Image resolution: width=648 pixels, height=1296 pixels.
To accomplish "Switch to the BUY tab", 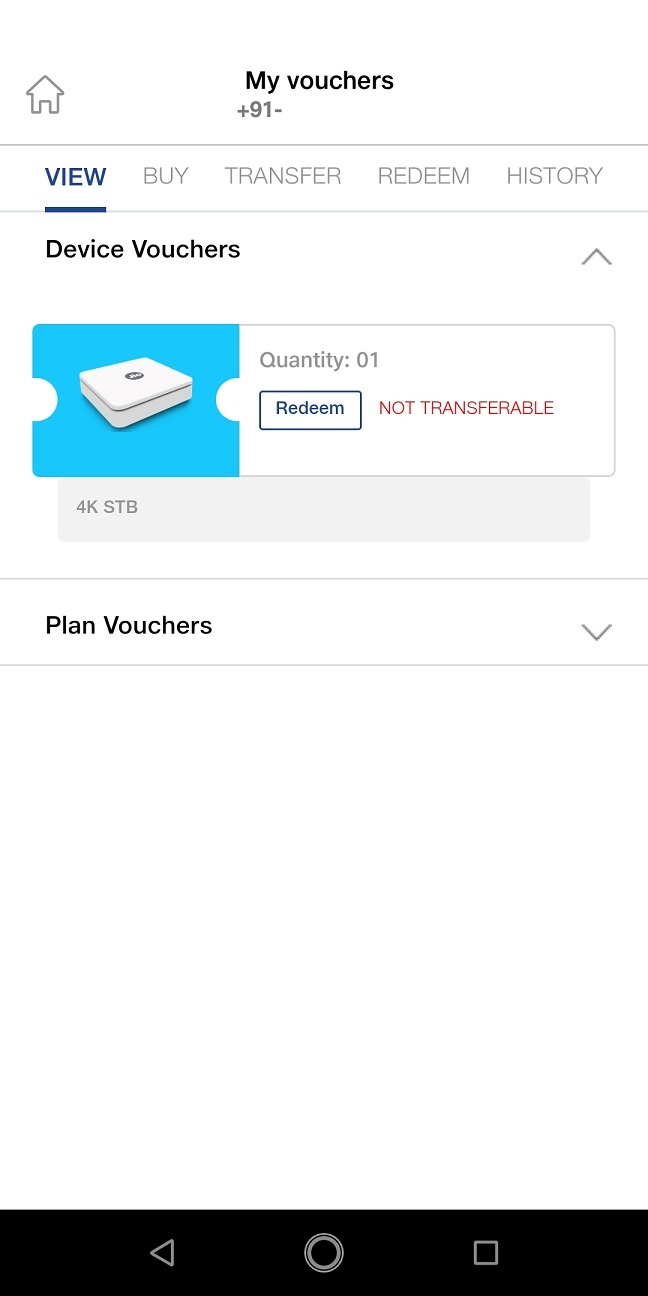I will (x=165, y=176).
